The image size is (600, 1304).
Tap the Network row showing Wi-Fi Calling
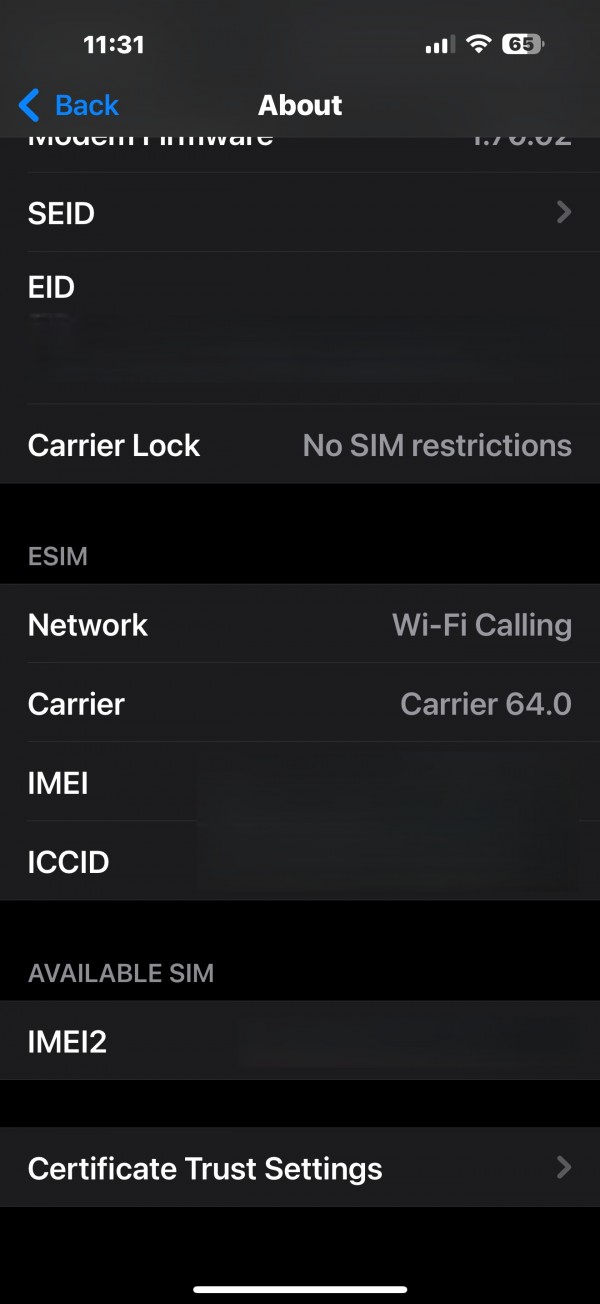pos(300,624)
